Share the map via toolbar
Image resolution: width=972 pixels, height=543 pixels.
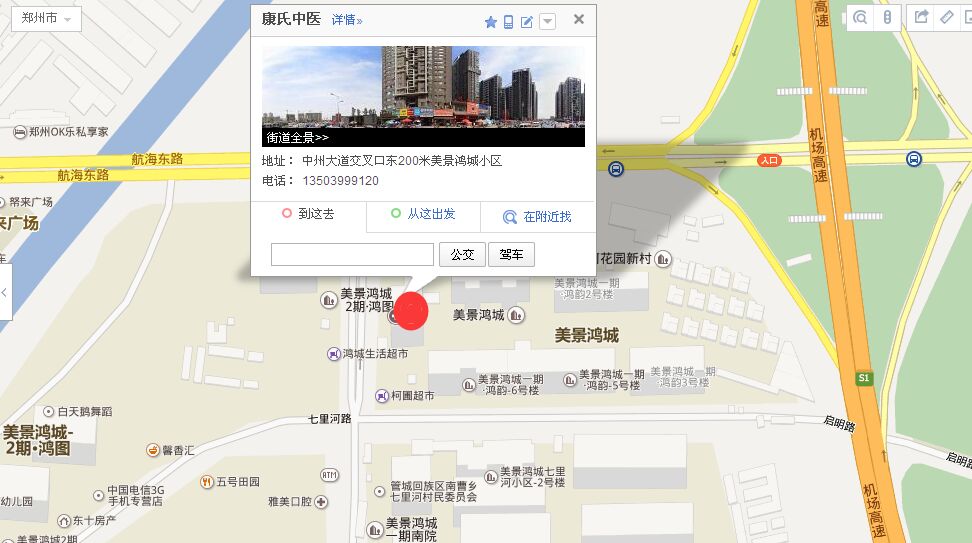pos(921,17)
